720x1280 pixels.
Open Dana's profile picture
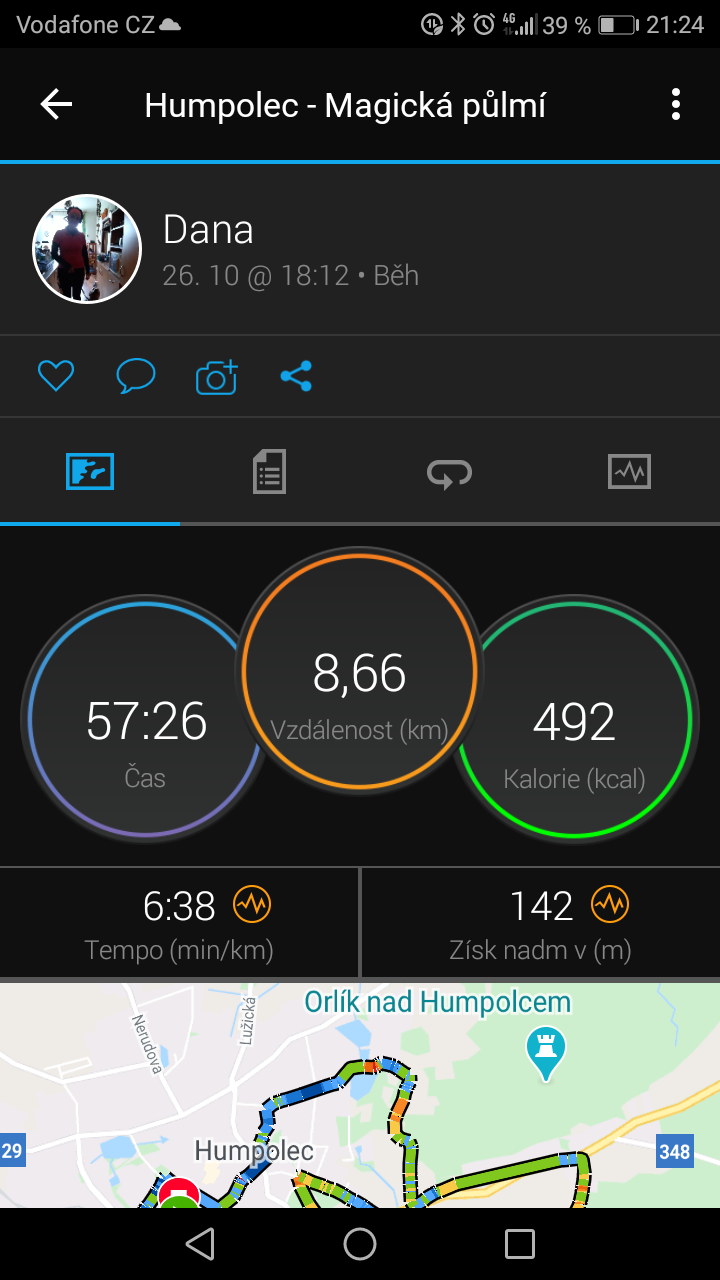(87, 248)
